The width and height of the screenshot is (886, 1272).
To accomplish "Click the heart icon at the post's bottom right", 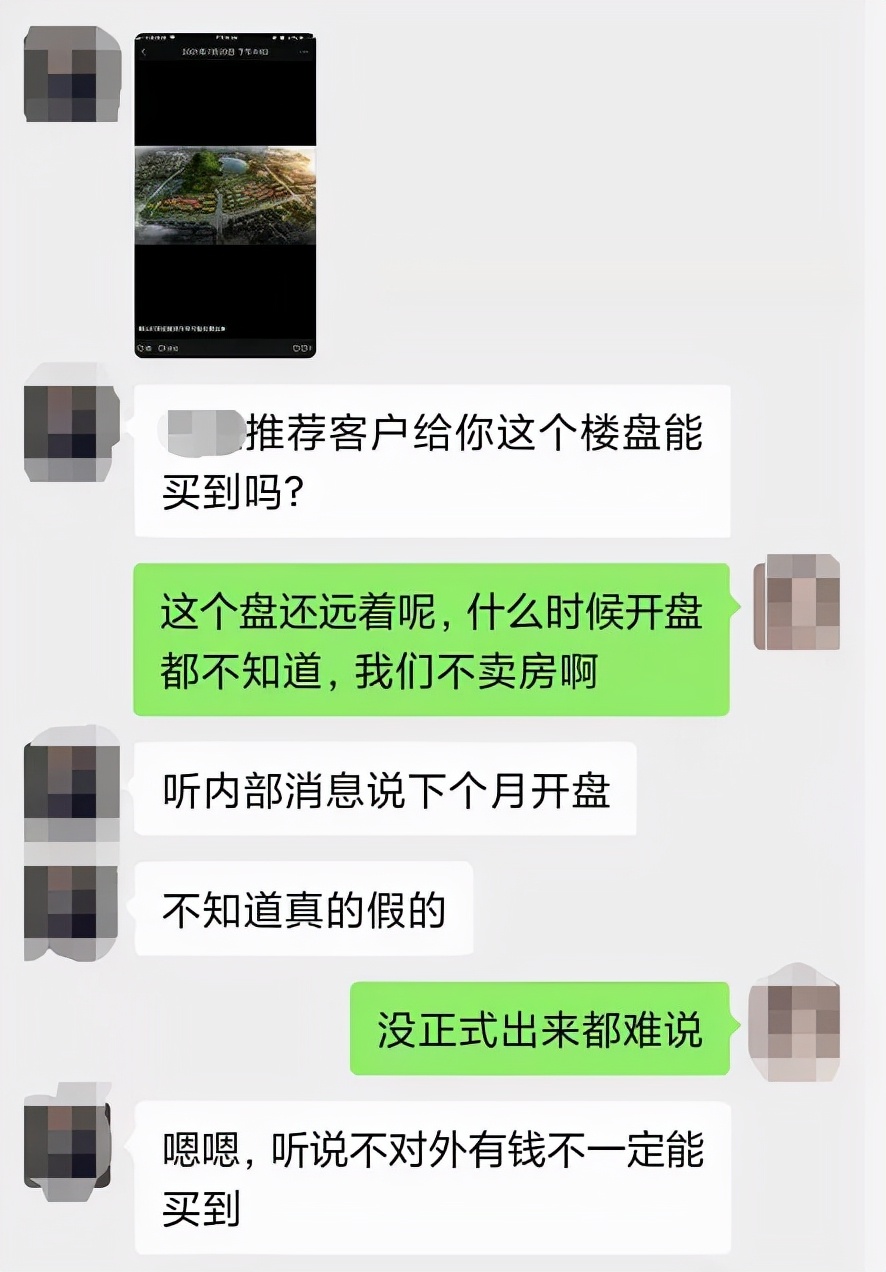I will click(x=295, y=347).
